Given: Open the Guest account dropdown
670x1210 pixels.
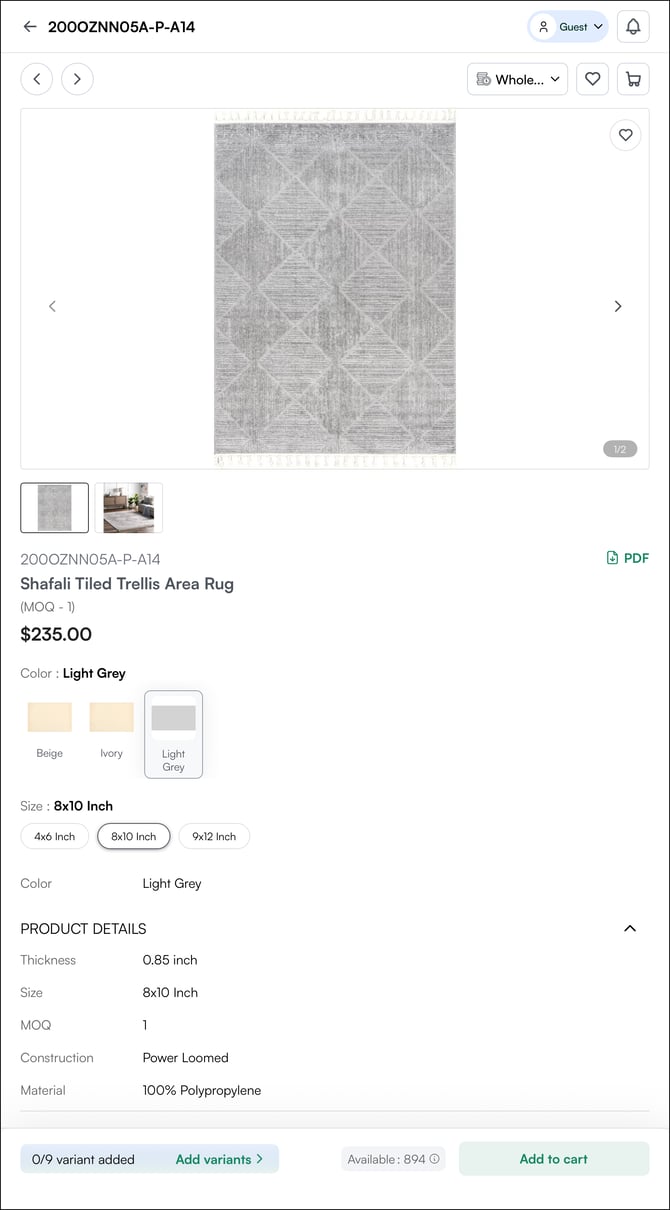Looking at the screenshot, I should click(568, 27).
